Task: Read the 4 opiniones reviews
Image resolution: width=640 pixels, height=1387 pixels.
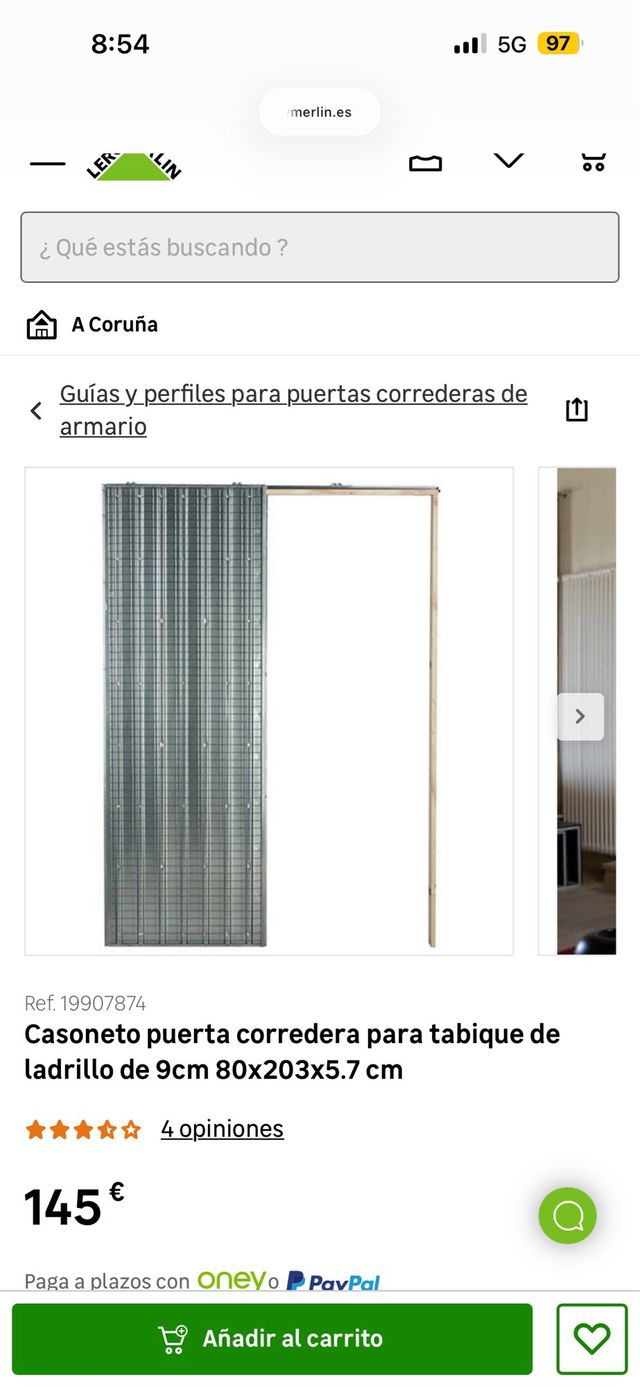Action: click(222, 1129)
